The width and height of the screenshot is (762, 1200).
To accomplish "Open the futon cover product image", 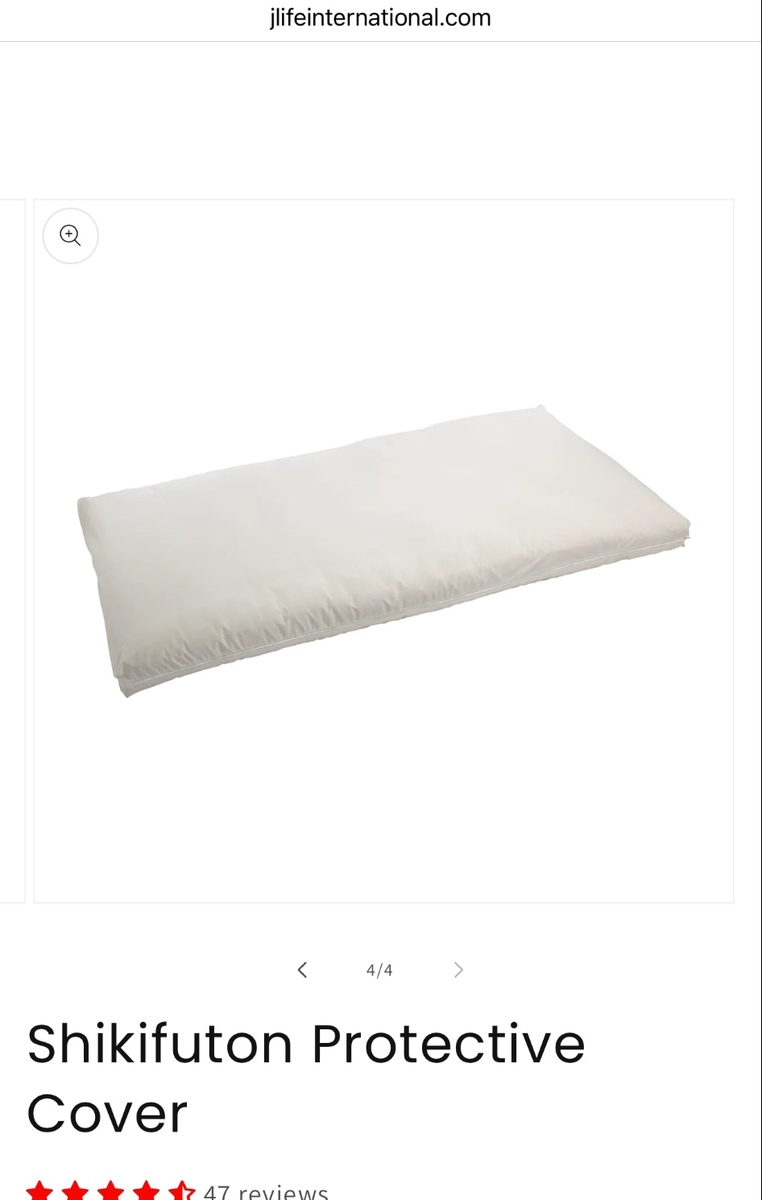I will [x=384, y=551].
